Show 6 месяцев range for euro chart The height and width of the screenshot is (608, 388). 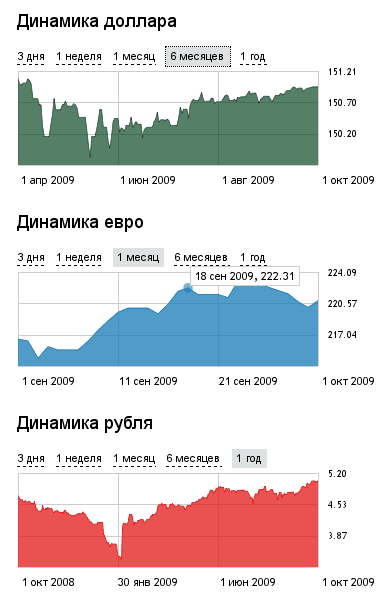pos(201,257)
